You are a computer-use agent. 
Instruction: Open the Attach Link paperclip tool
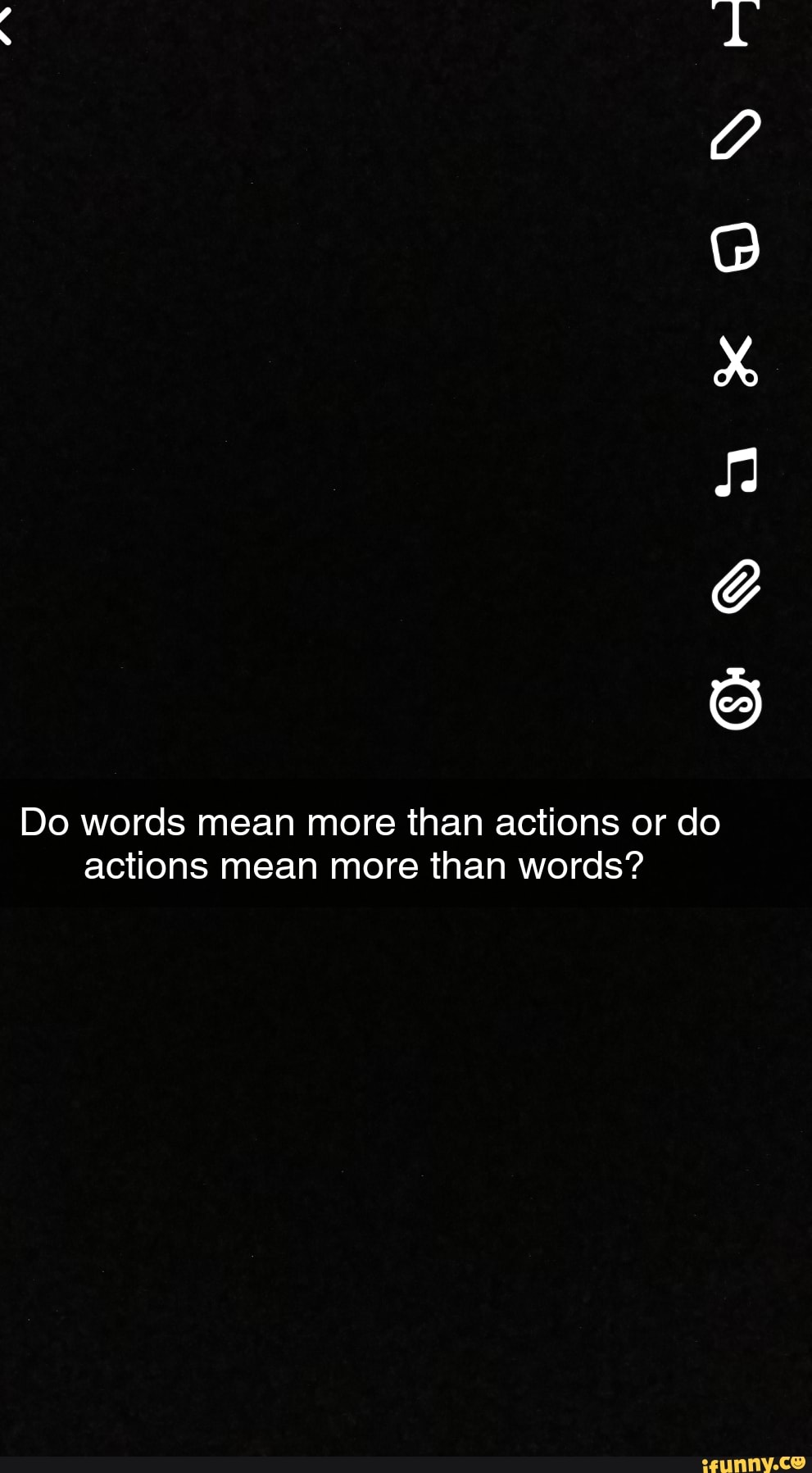pyautogui.click(x=736, y=587)
